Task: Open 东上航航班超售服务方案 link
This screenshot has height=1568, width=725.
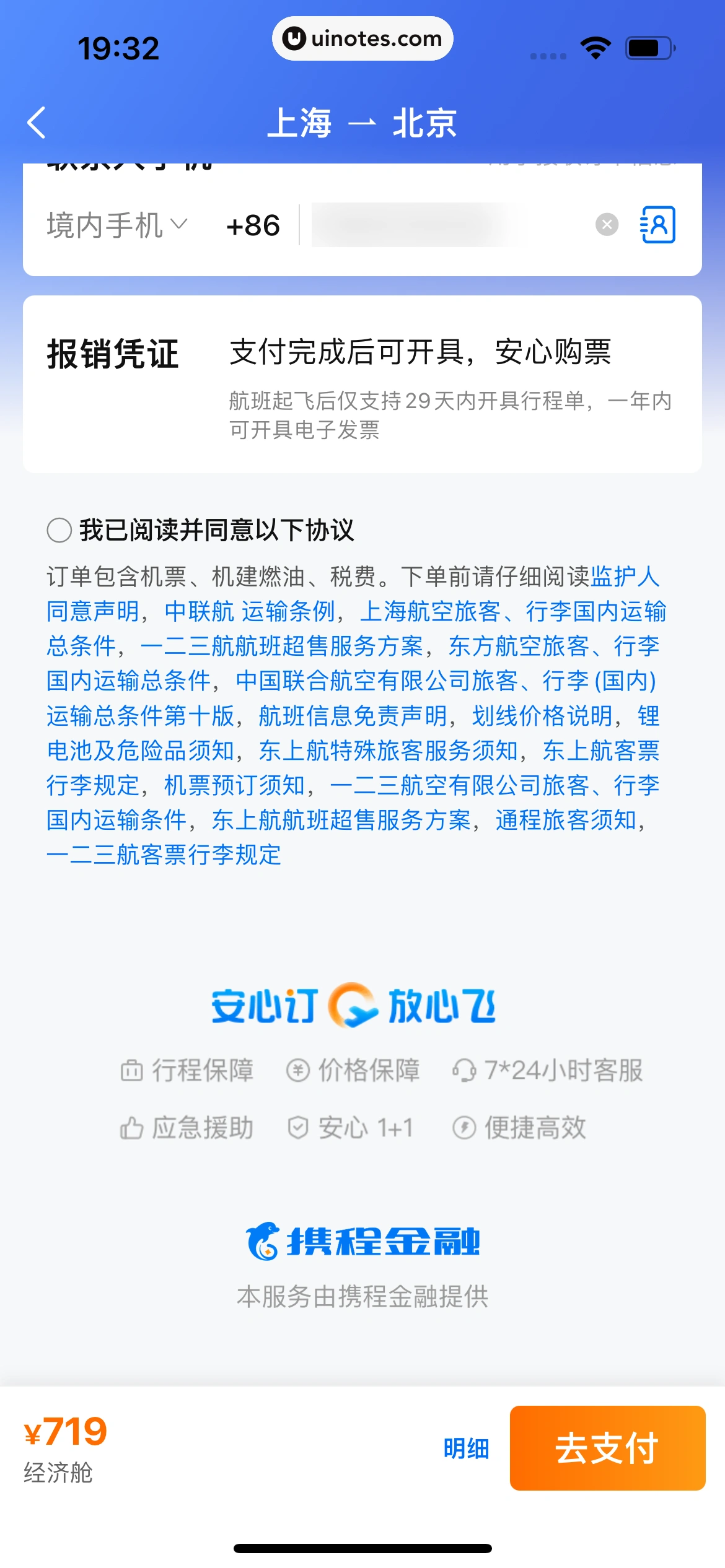Action: [x=341, y=821]
